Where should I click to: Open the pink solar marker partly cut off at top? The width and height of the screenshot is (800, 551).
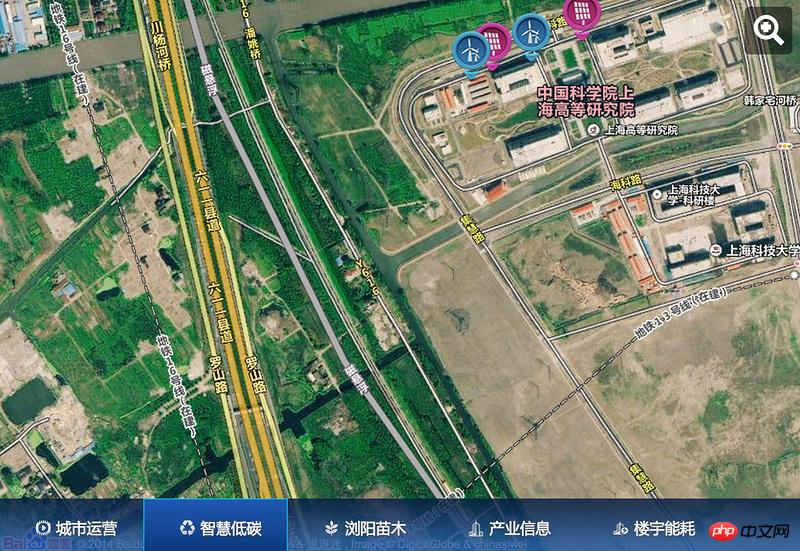[580, 13]
